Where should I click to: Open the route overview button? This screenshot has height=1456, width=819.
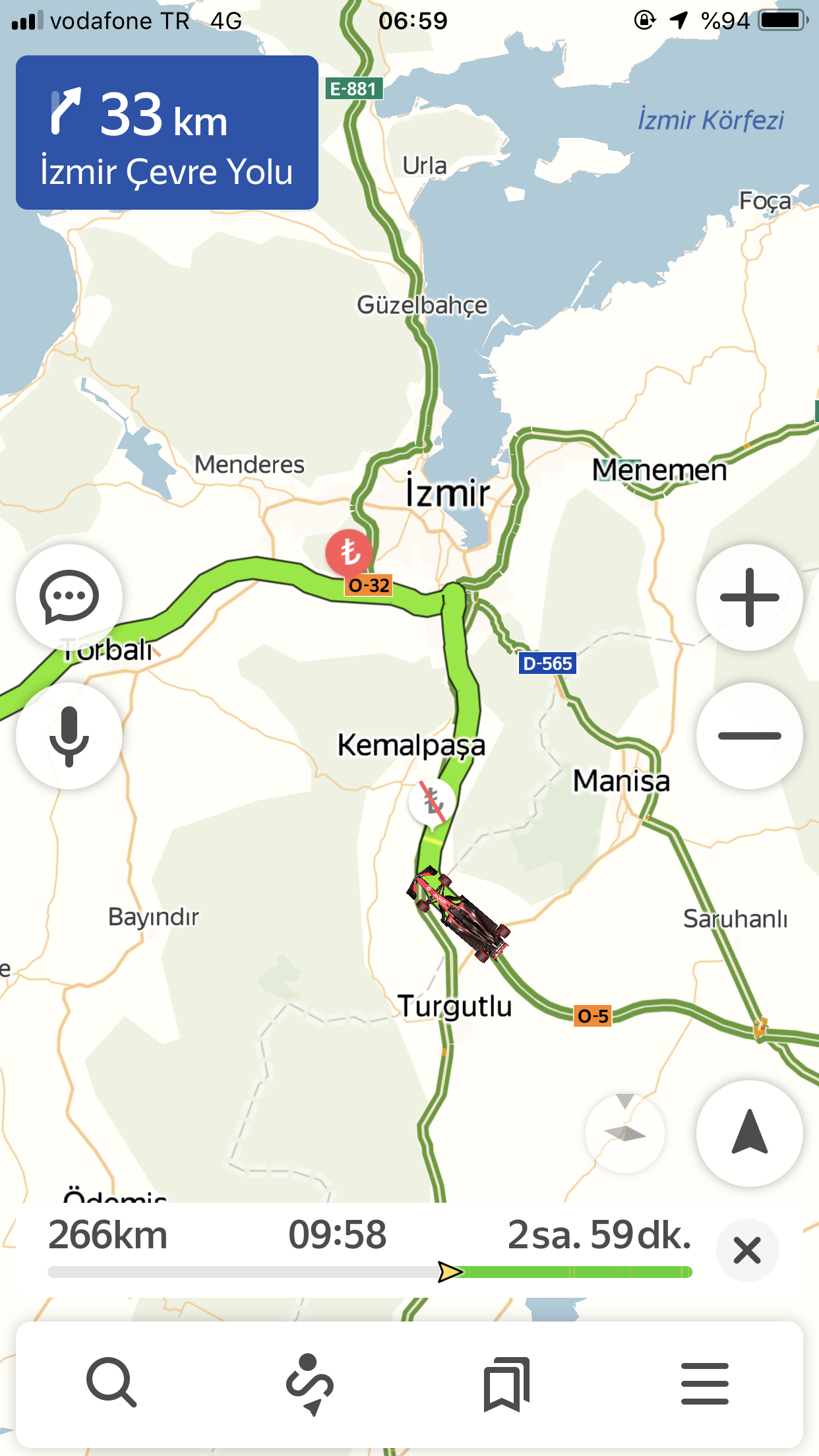coord(310,1383)
